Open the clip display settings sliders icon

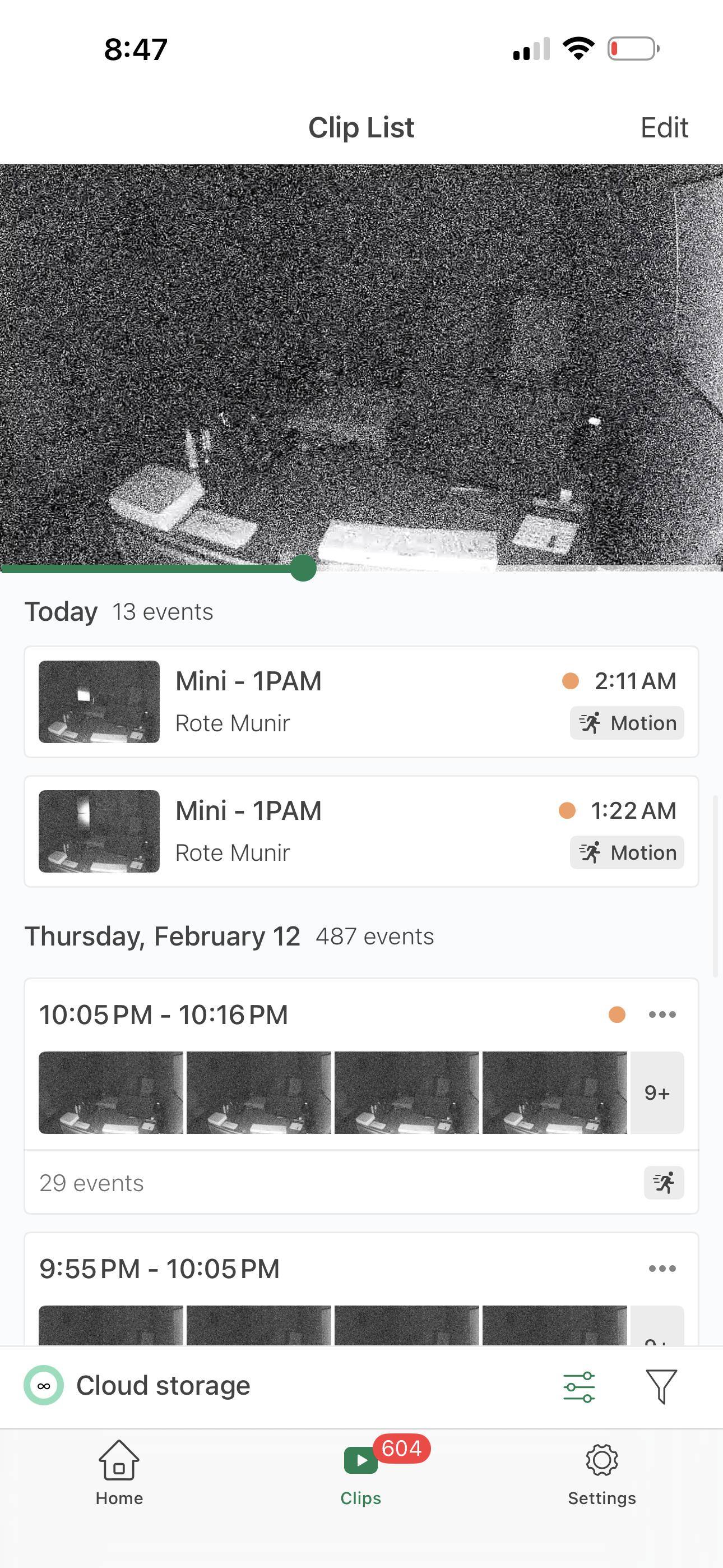pyautogui.click(x=579, y=1387)
